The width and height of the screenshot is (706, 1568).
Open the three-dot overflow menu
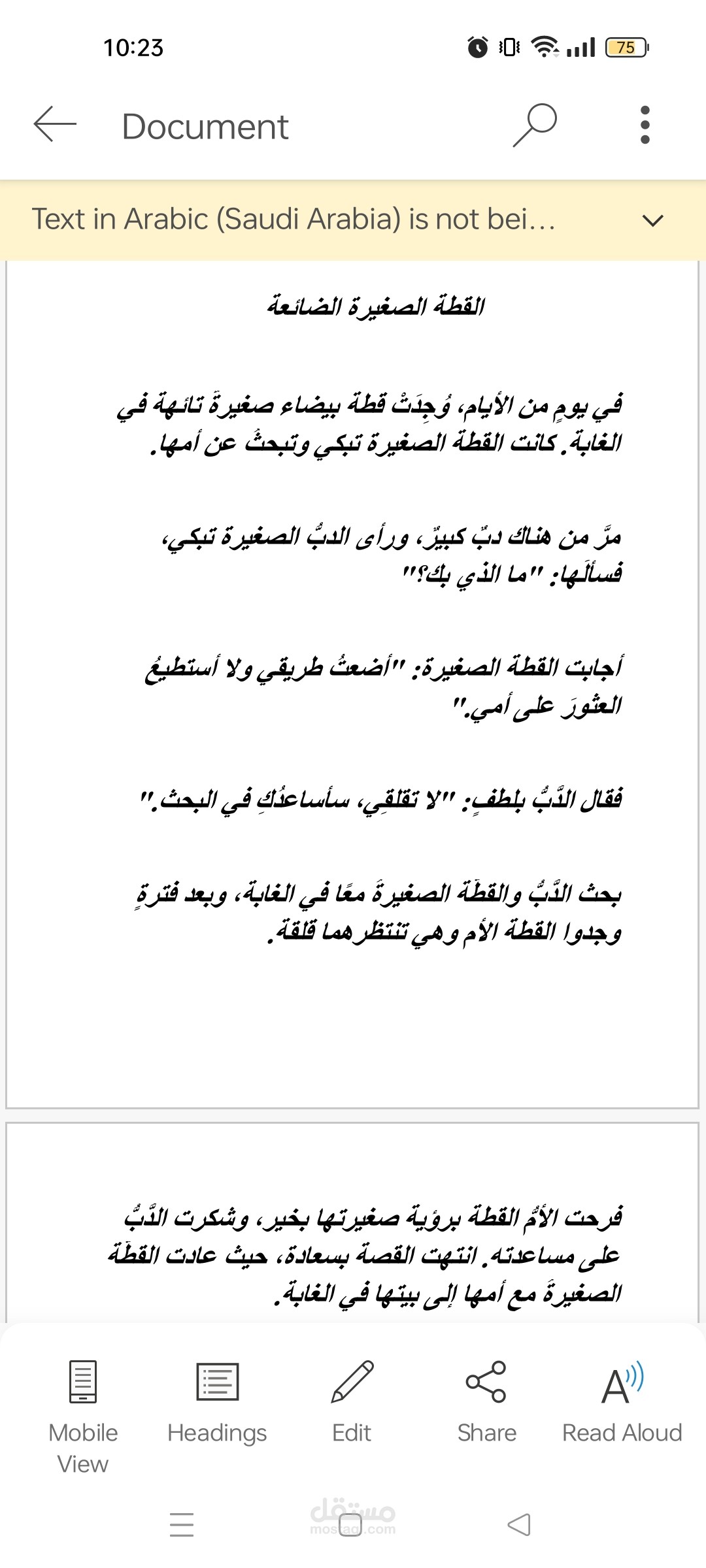tap(645, 124)
